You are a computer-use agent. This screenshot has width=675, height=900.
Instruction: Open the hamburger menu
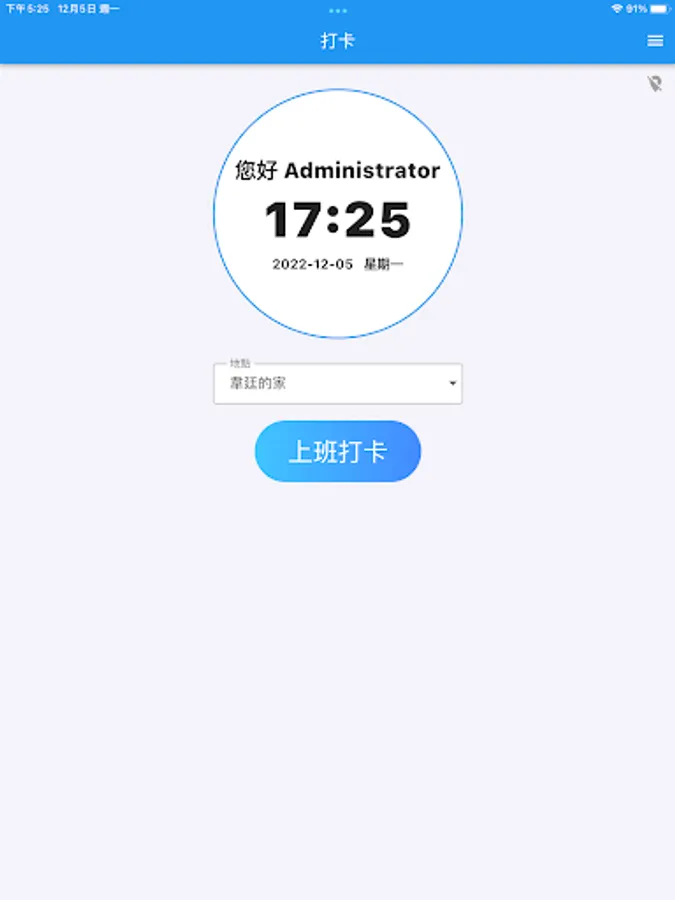point(655,41)
